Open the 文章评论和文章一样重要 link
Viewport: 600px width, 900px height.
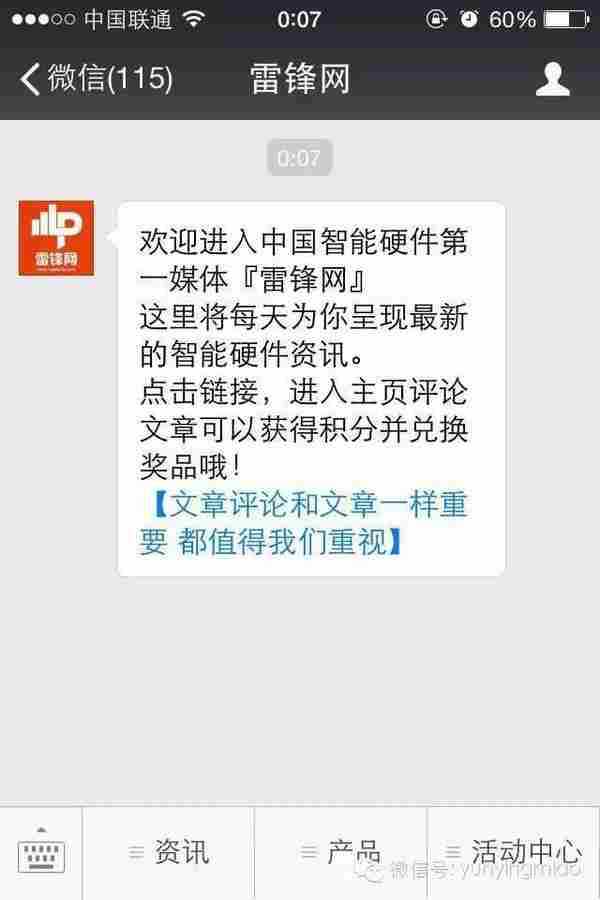tap(302, 522)
